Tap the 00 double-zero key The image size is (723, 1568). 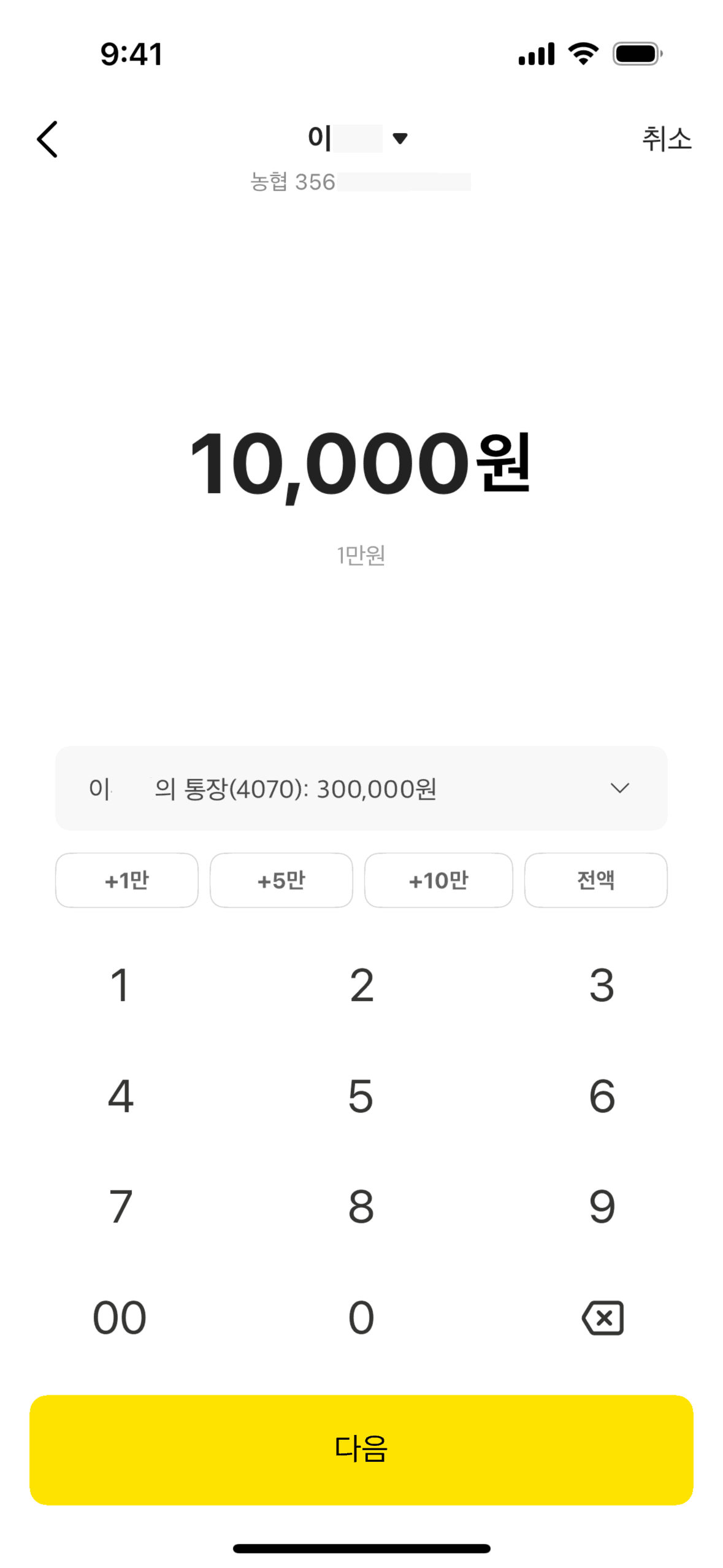pyautogui.click(x=120, y=1317)
